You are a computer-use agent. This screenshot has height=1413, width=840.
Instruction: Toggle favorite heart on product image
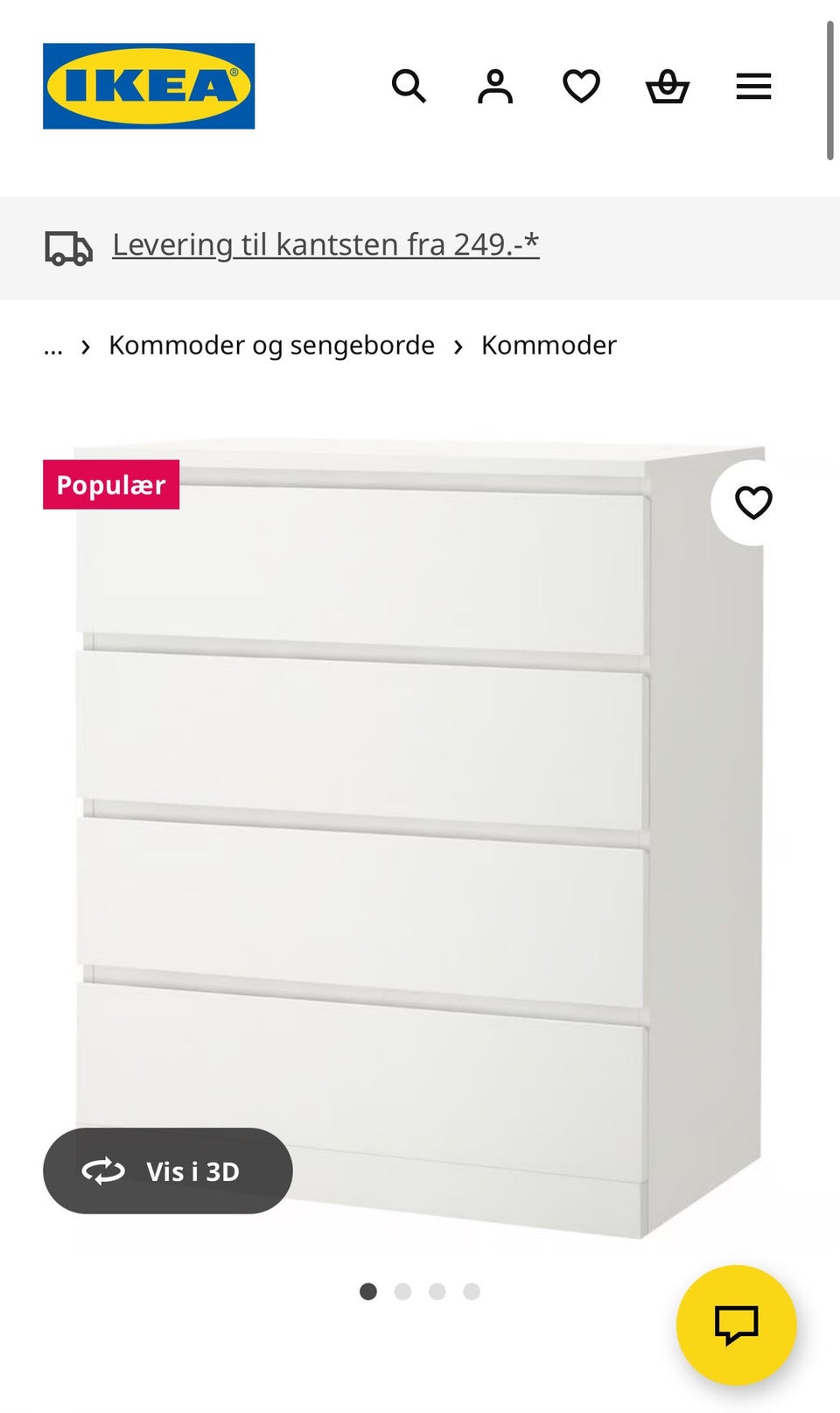(753, 503)
